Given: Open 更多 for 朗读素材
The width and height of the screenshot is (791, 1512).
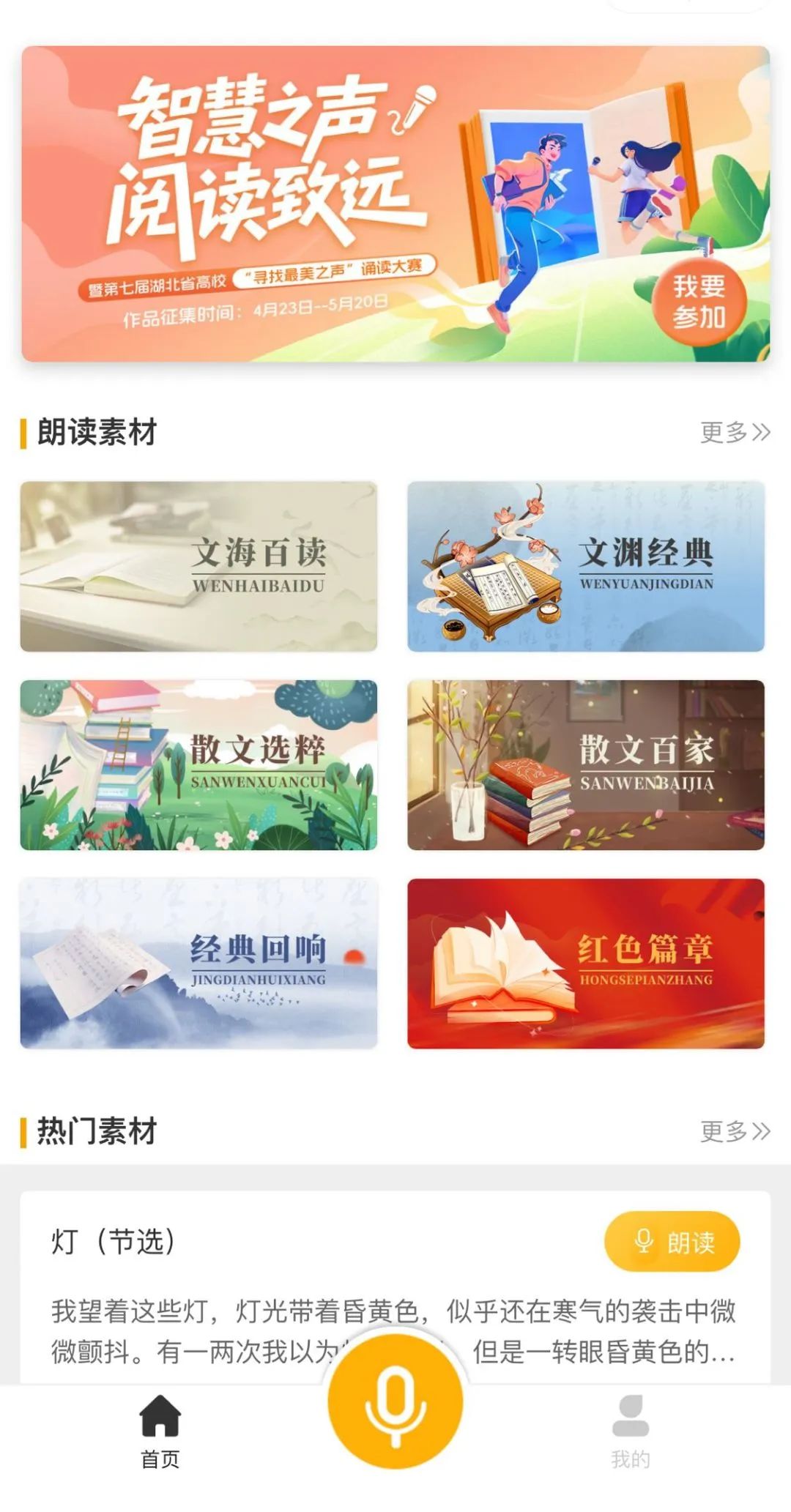Looking at the screenshot, I should point(735,432).
